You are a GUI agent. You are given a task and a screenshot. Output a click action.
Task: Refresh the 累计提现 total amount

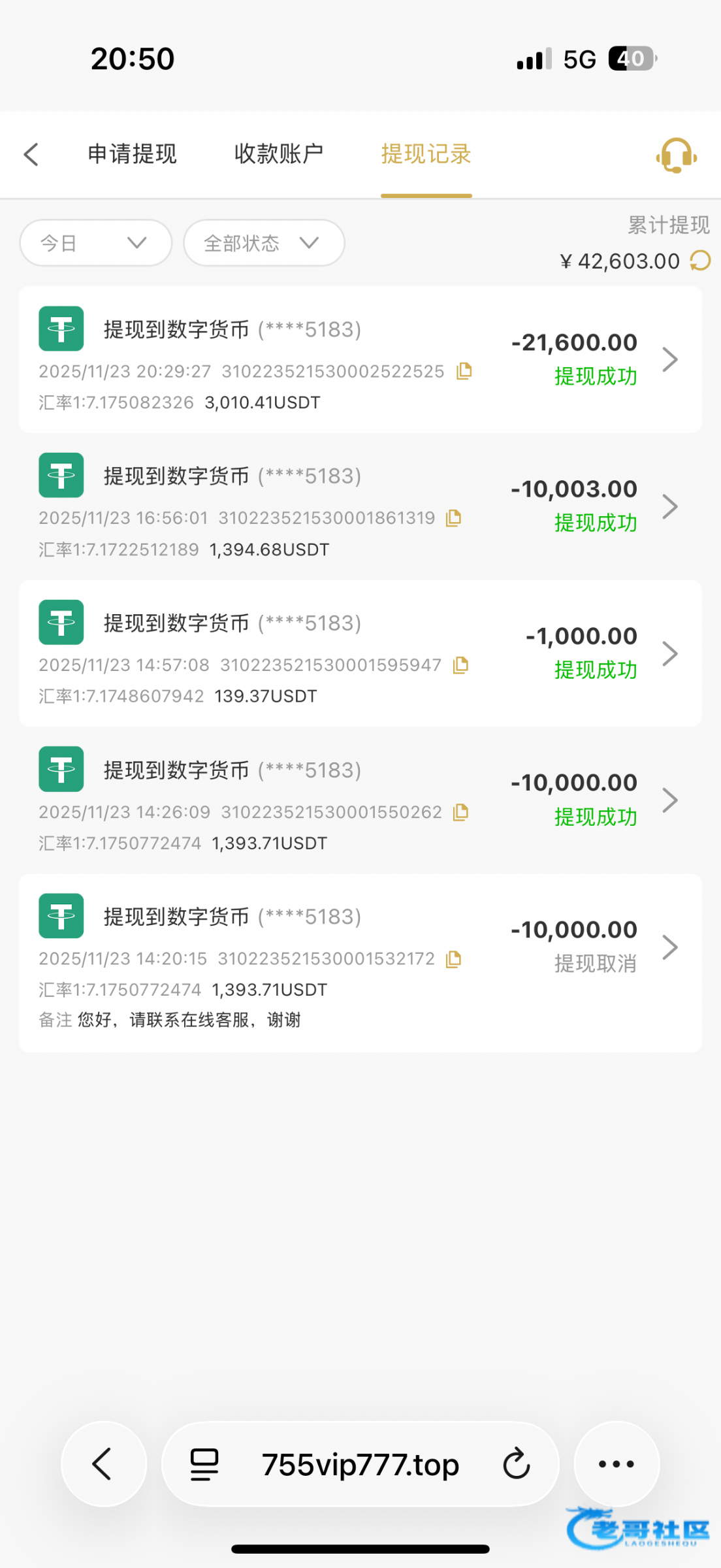(x=700, y=261)
